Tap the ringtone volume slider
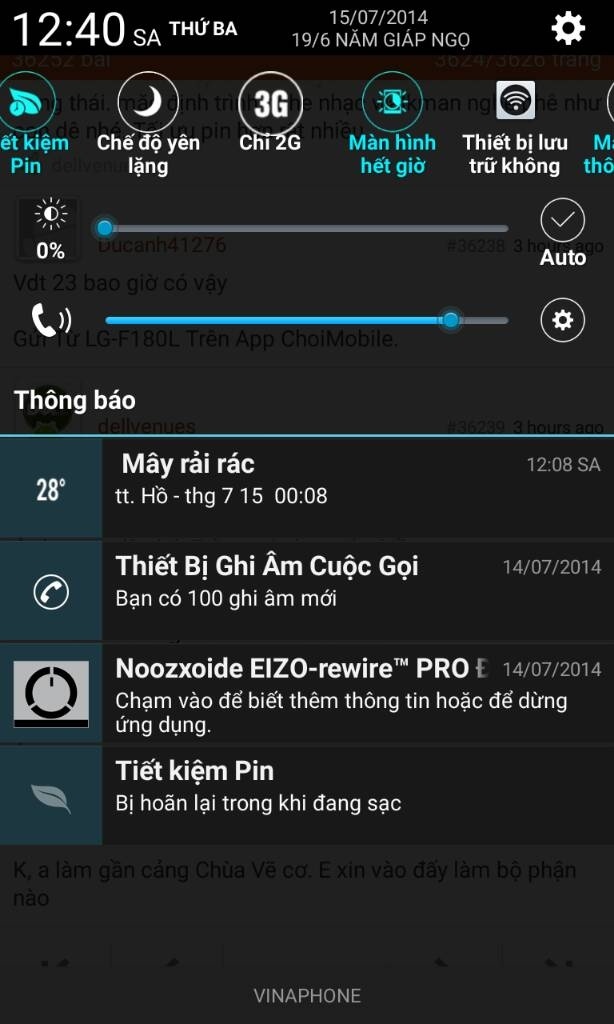The image size is (614, 1024). [306, 321]
